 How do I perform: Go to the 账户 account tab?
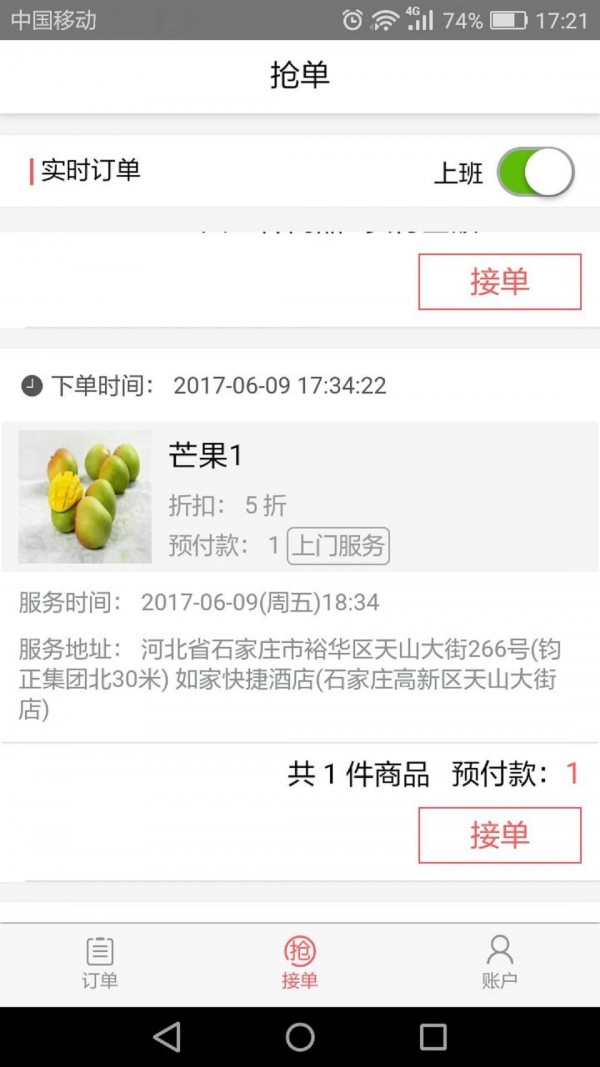tap(499, 963)
